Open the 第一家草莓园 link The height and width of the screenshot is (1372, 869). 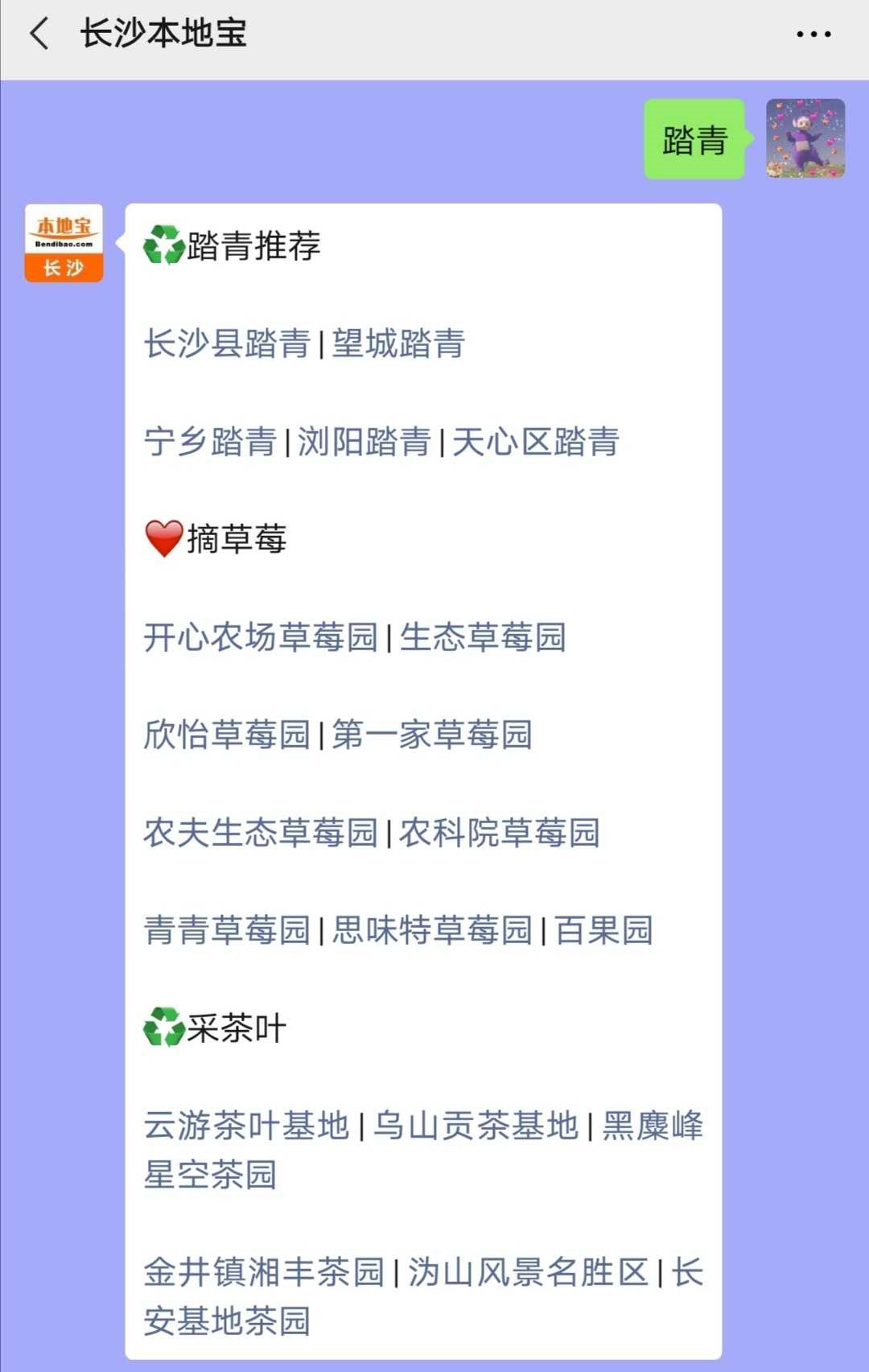point(432,735)
